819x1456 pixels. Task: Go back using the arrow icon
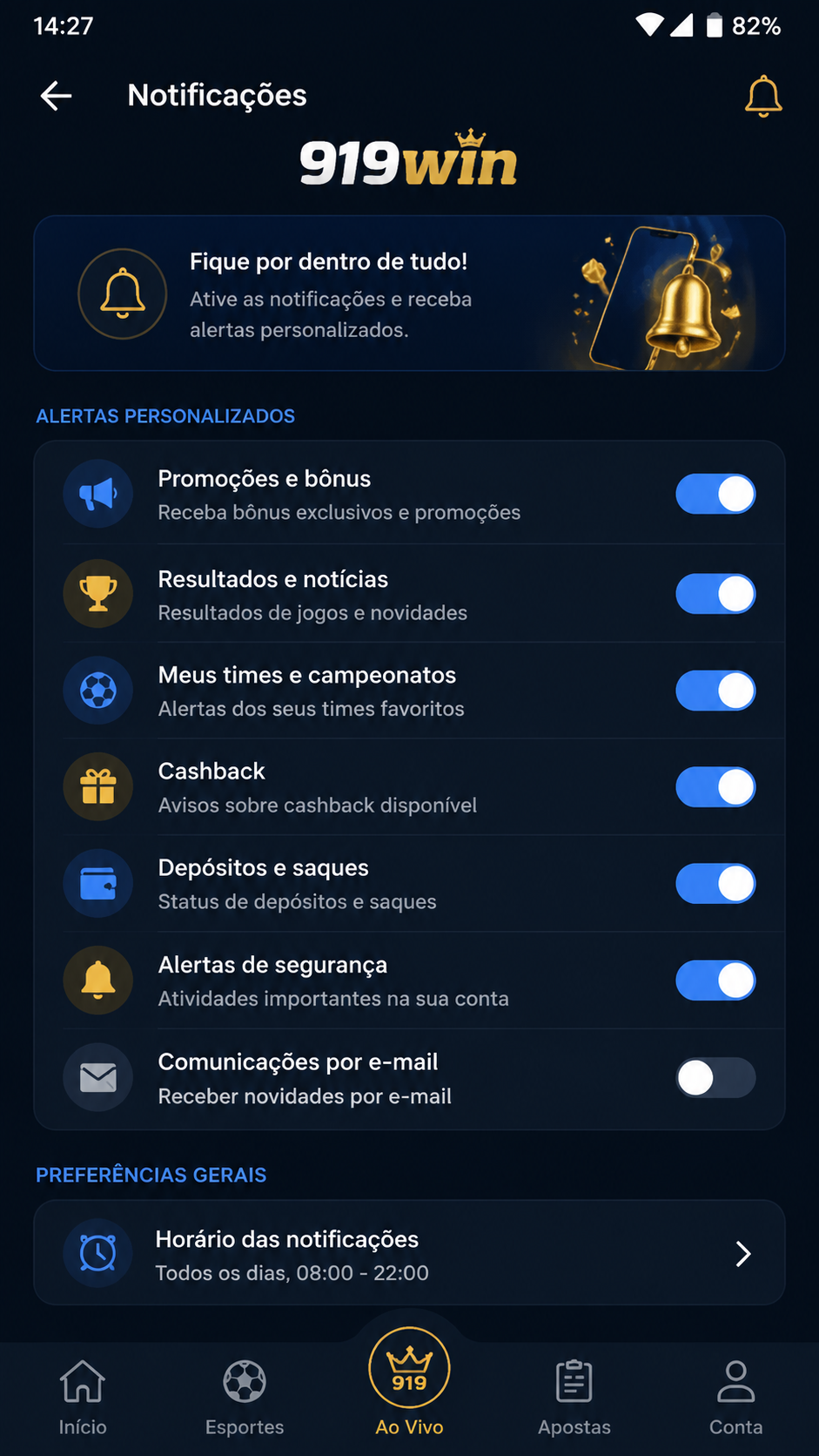coord(56,96)
